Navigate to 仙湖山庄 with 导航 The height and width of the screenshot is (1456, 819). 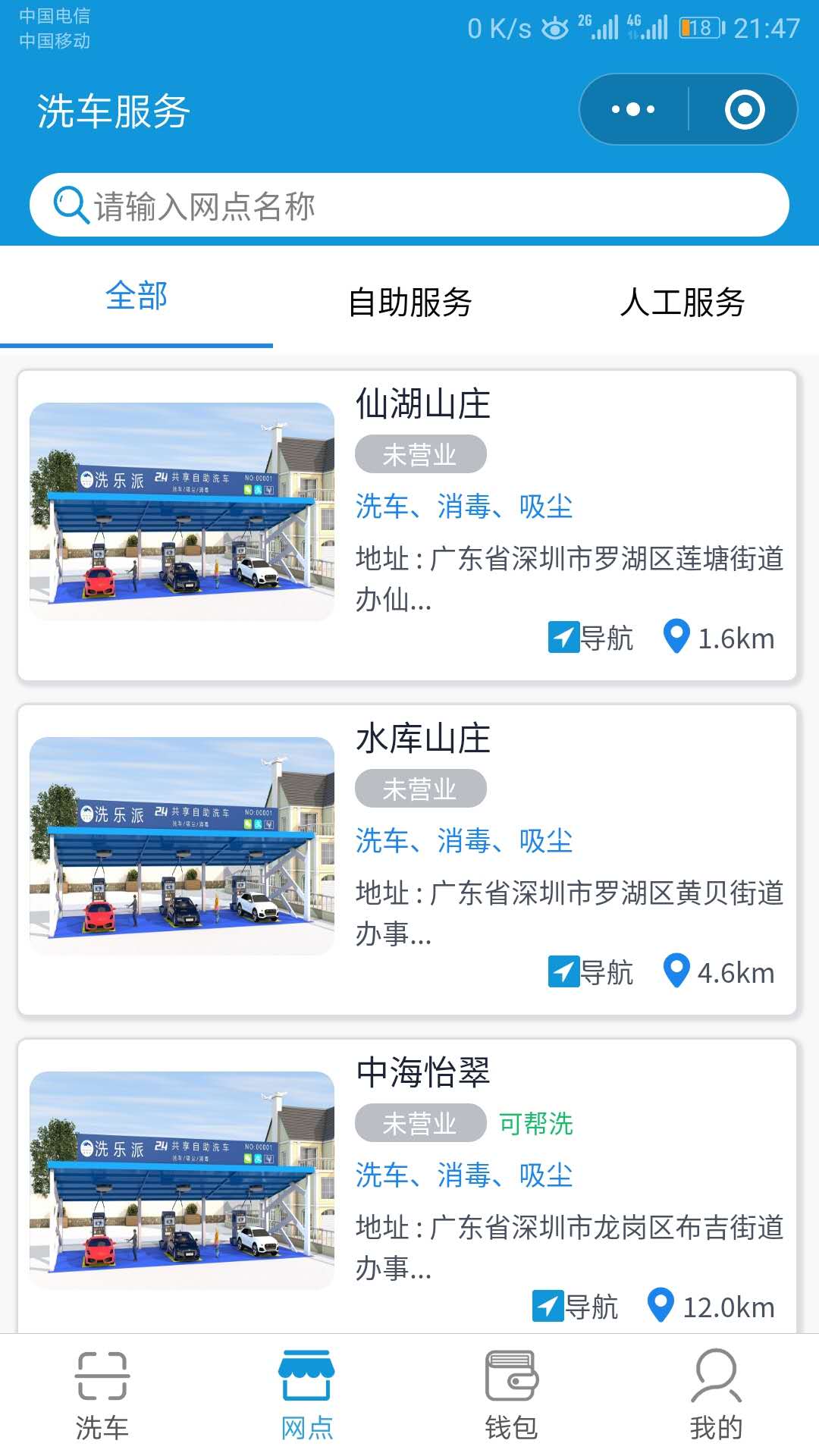[x=591, y=638]
